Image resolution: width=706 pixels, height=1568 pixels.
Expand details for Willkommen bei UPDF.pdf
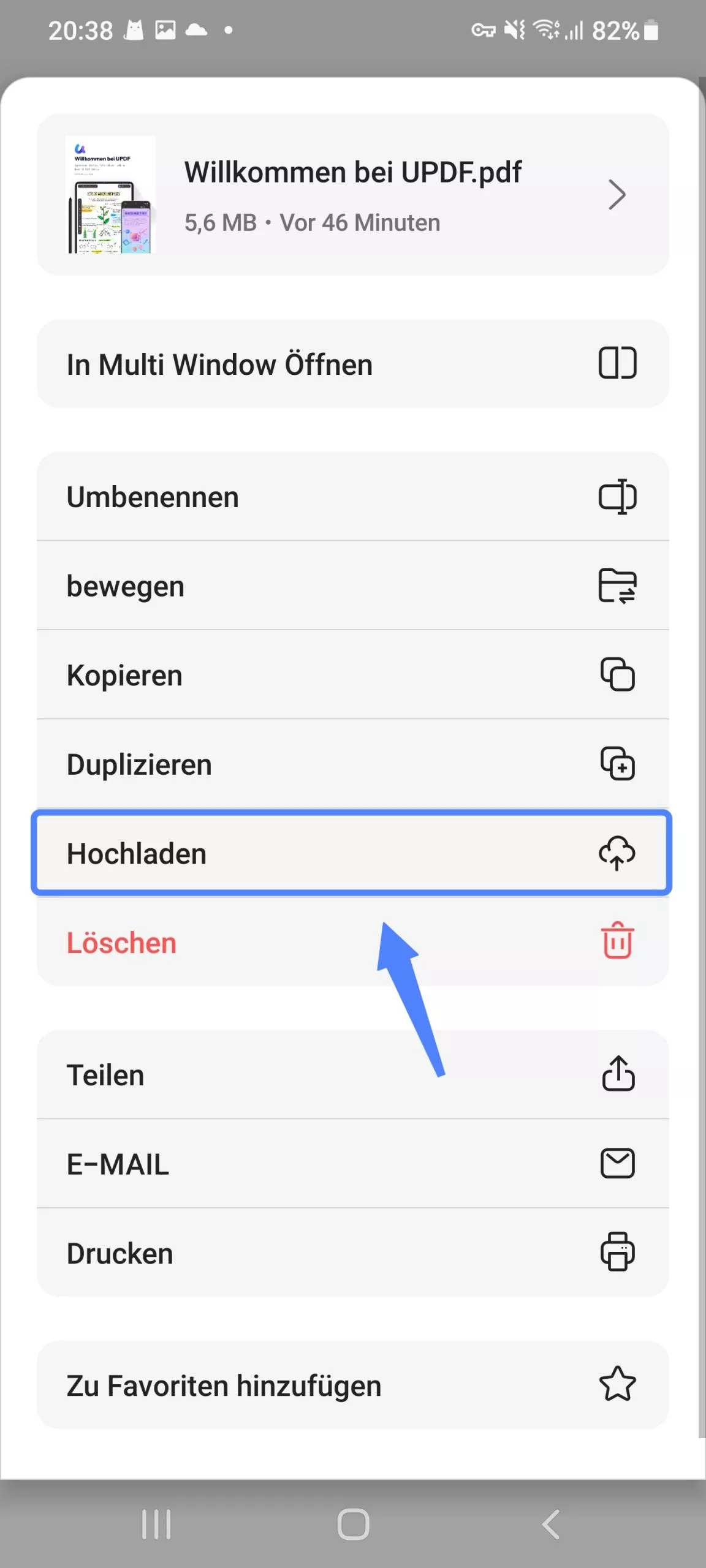point(617,194)
